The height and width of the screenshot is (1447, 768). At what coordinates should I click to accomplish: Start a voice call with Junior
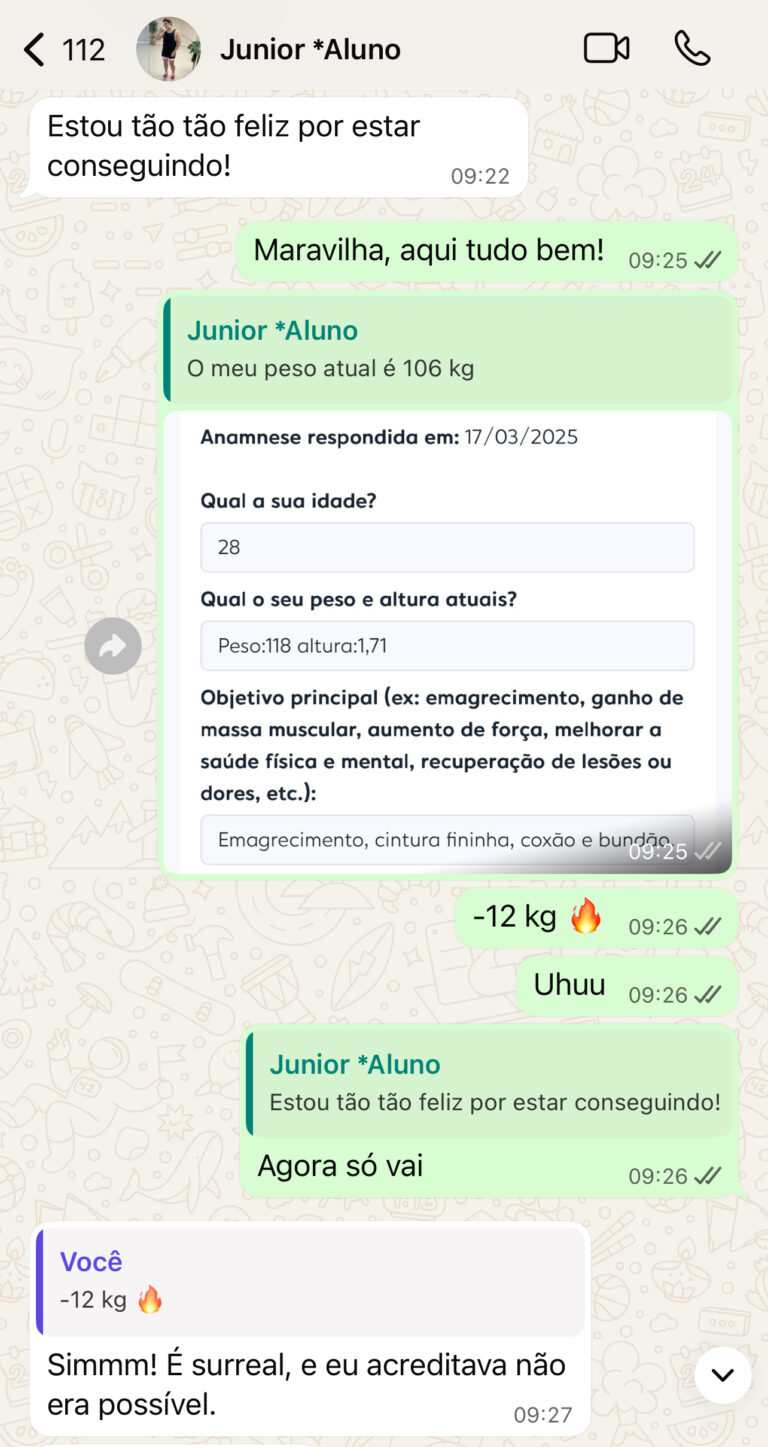(692, 48)
